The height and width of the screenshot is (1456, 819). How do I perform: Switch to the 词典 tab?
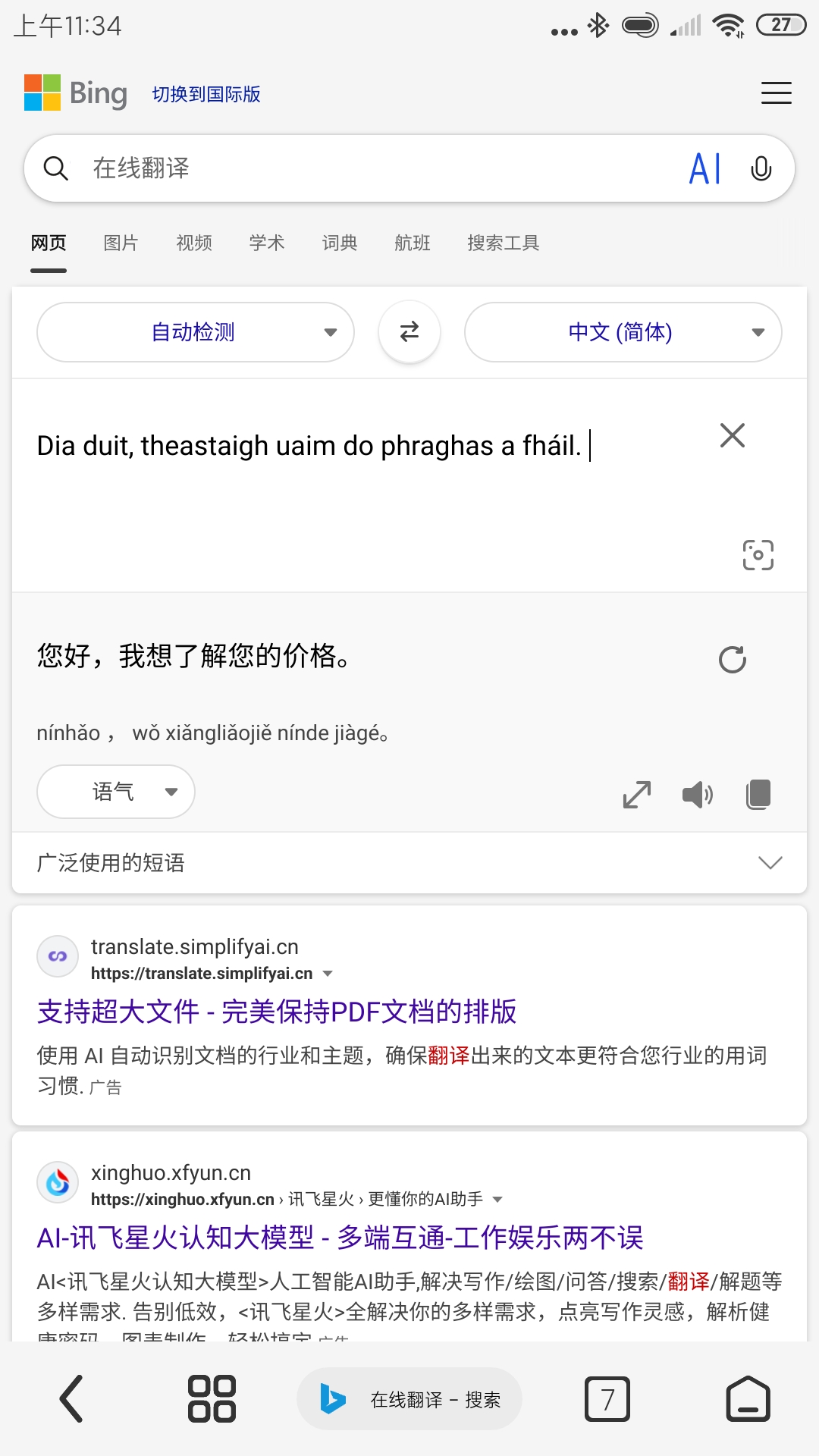point(339,243)
